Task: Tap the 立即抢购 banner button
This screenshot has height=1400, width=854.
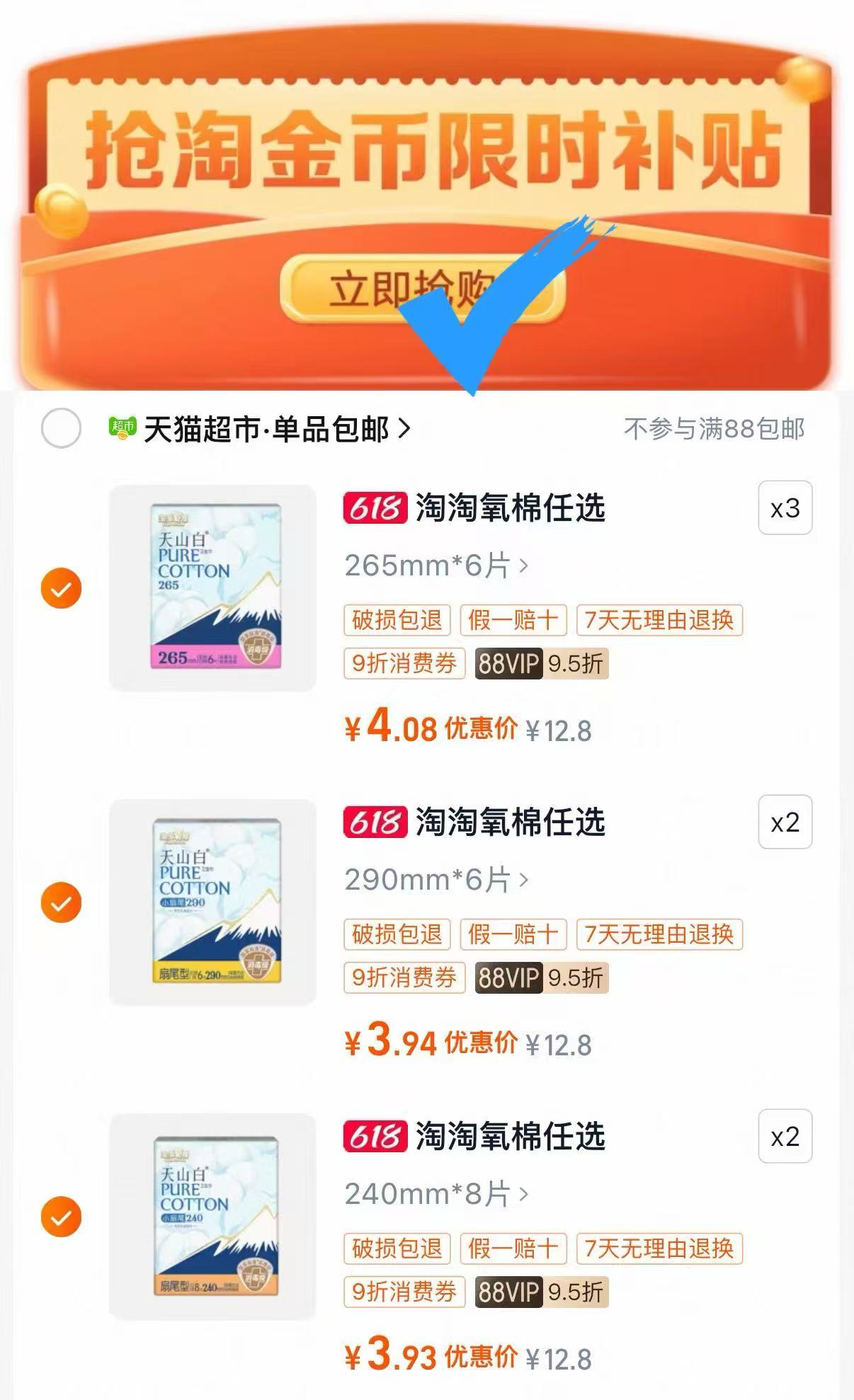Action: click(x=425, y=287)
